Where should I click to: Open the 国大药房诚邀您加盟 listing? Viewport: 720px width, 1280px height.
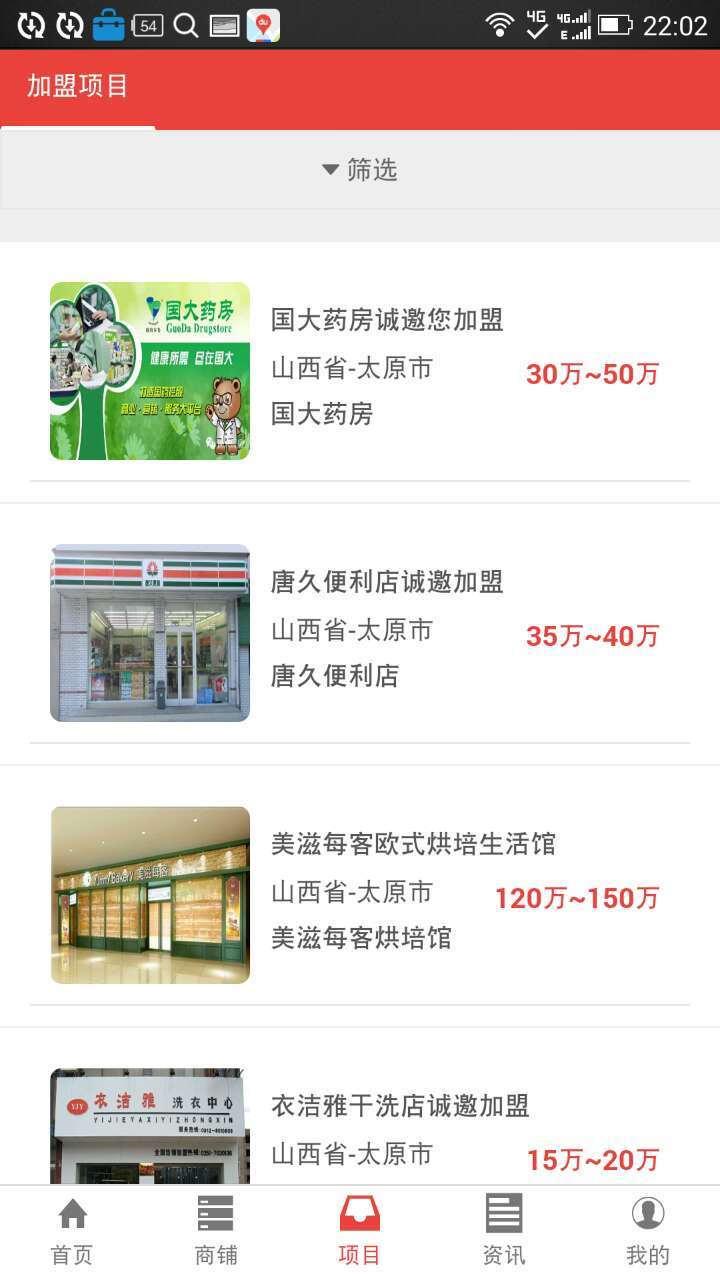(386, 321)
